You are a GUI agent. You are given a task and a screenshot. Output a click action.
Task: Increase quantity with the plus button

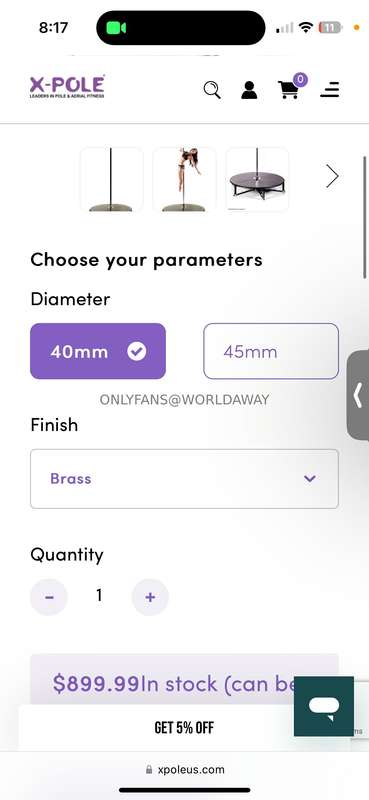(150, 597)
